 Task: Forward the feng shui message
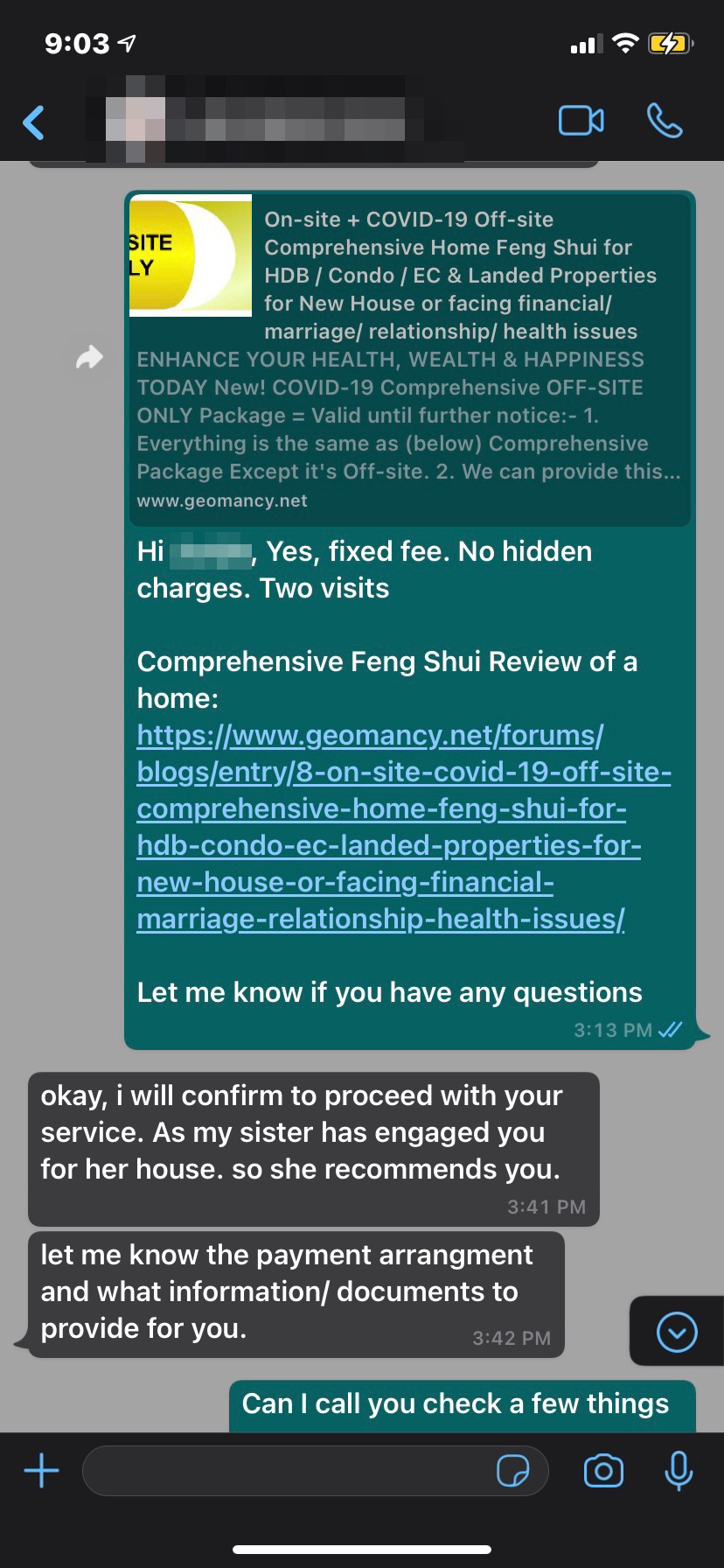(89, 357)
